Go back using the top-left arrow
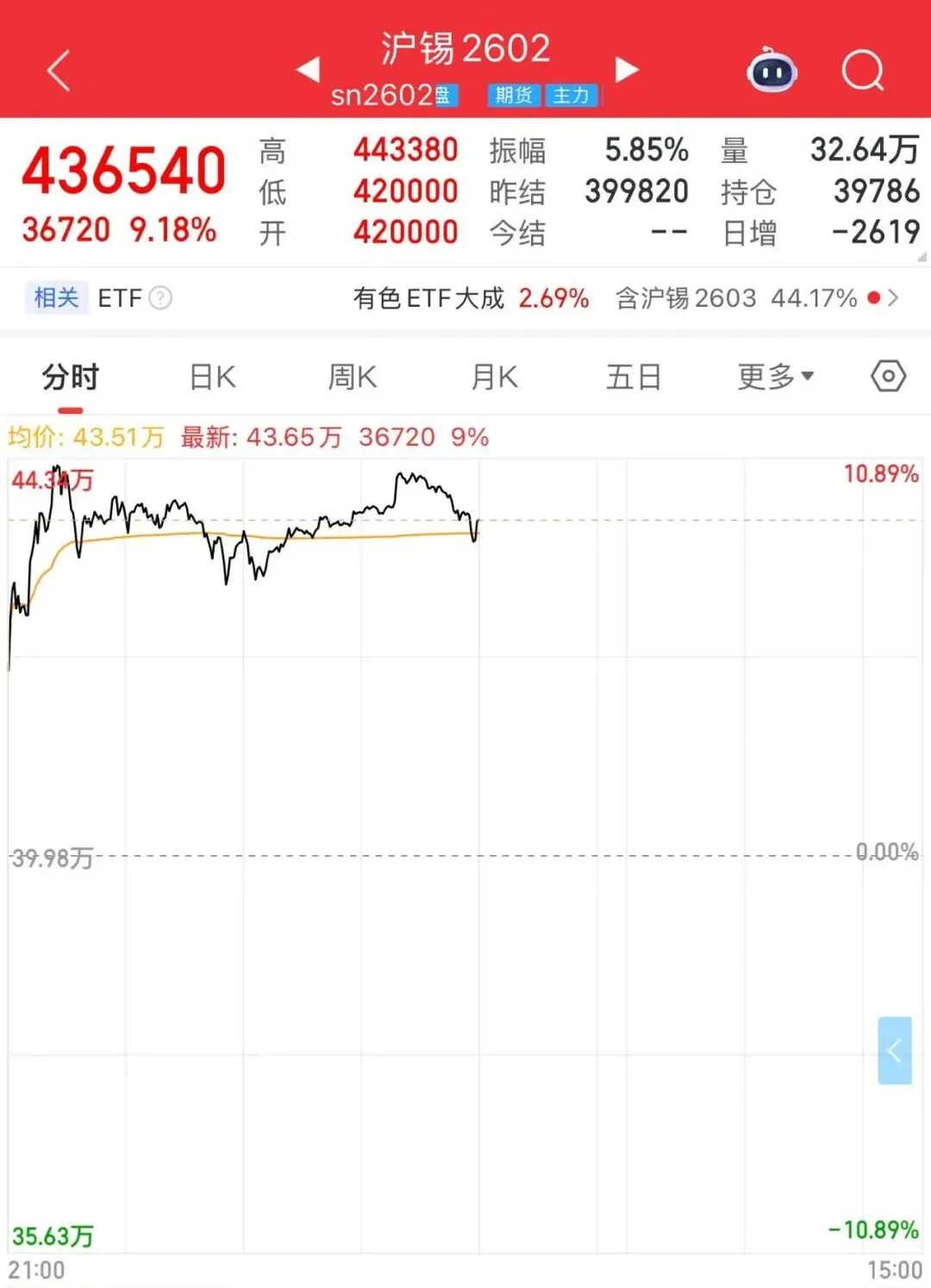This screenshot has width=931, height=1288. 59,70
